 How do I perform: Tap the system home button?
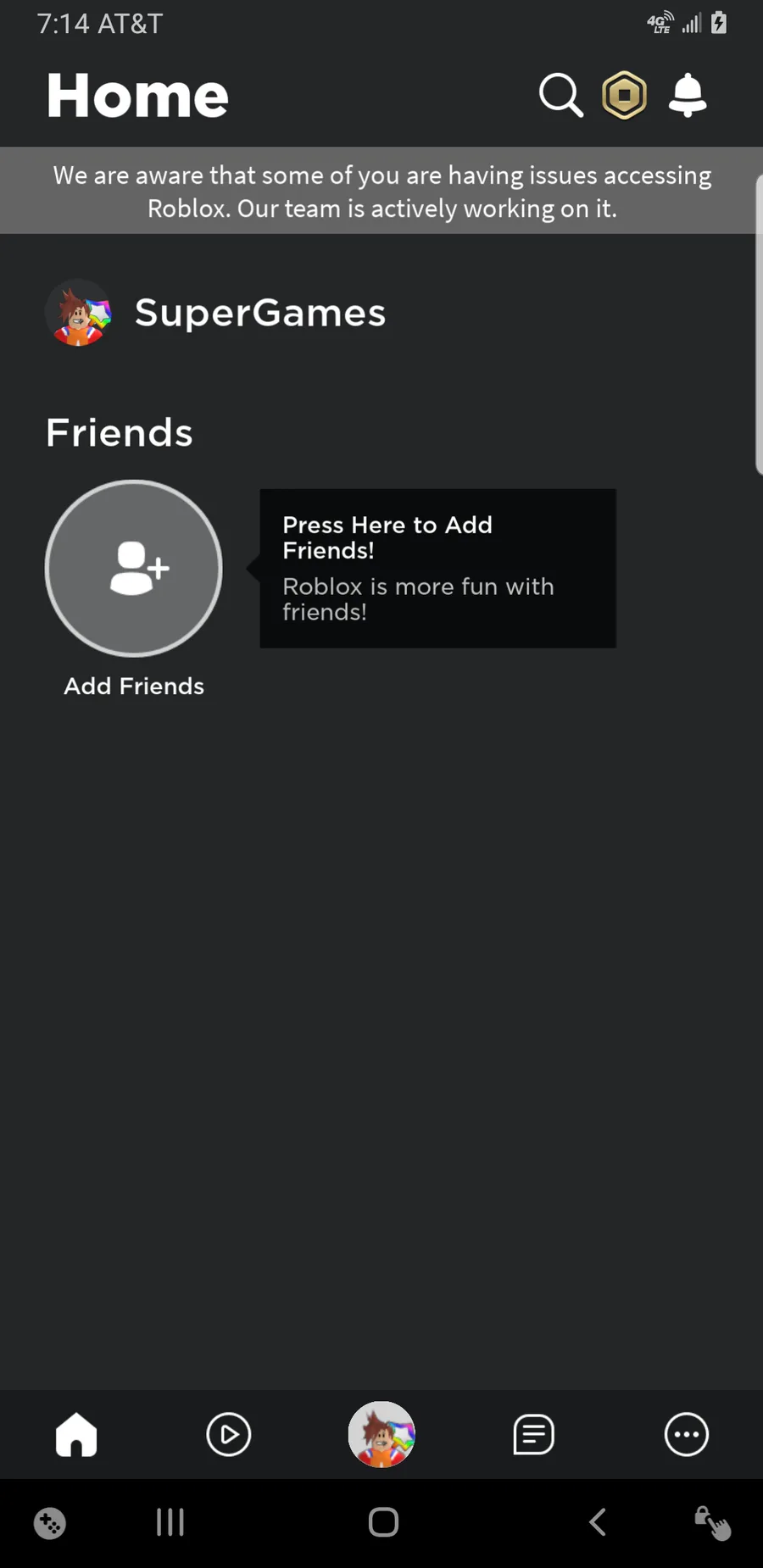click(383, 1522)
